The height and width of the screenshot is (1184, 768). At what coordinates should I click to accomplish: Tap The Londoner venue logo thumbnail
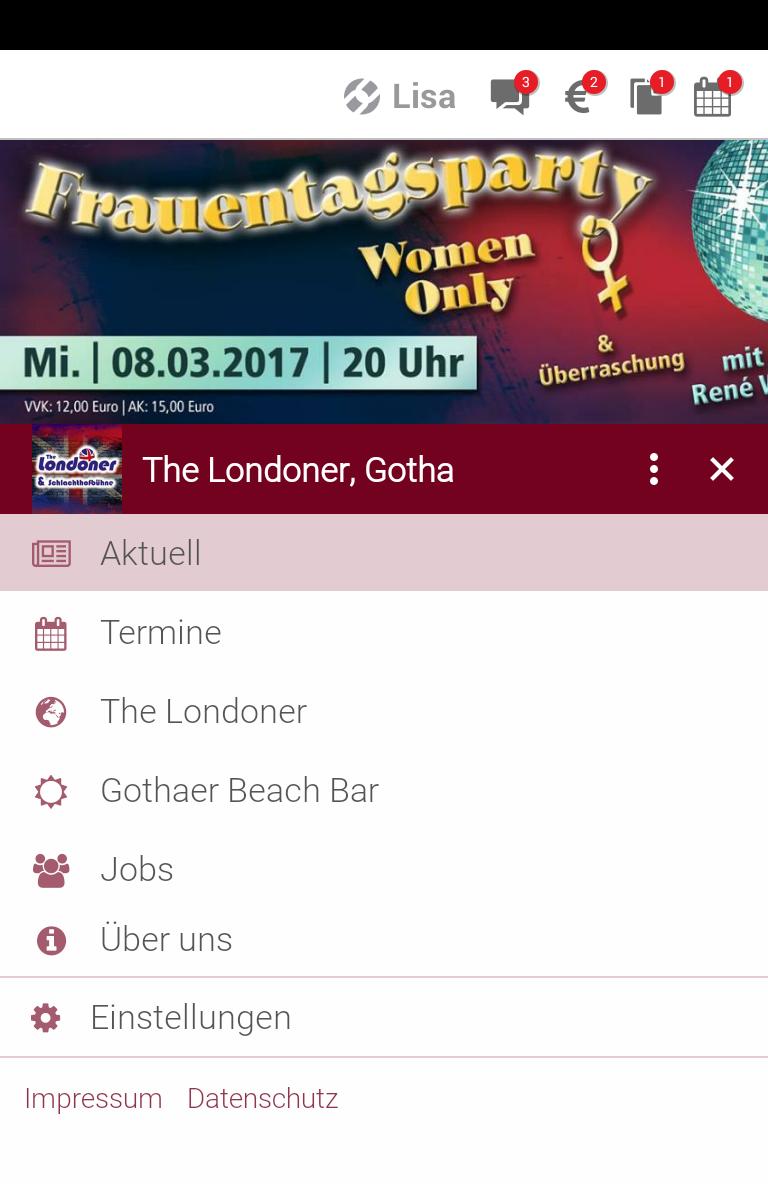pos(77,468)
